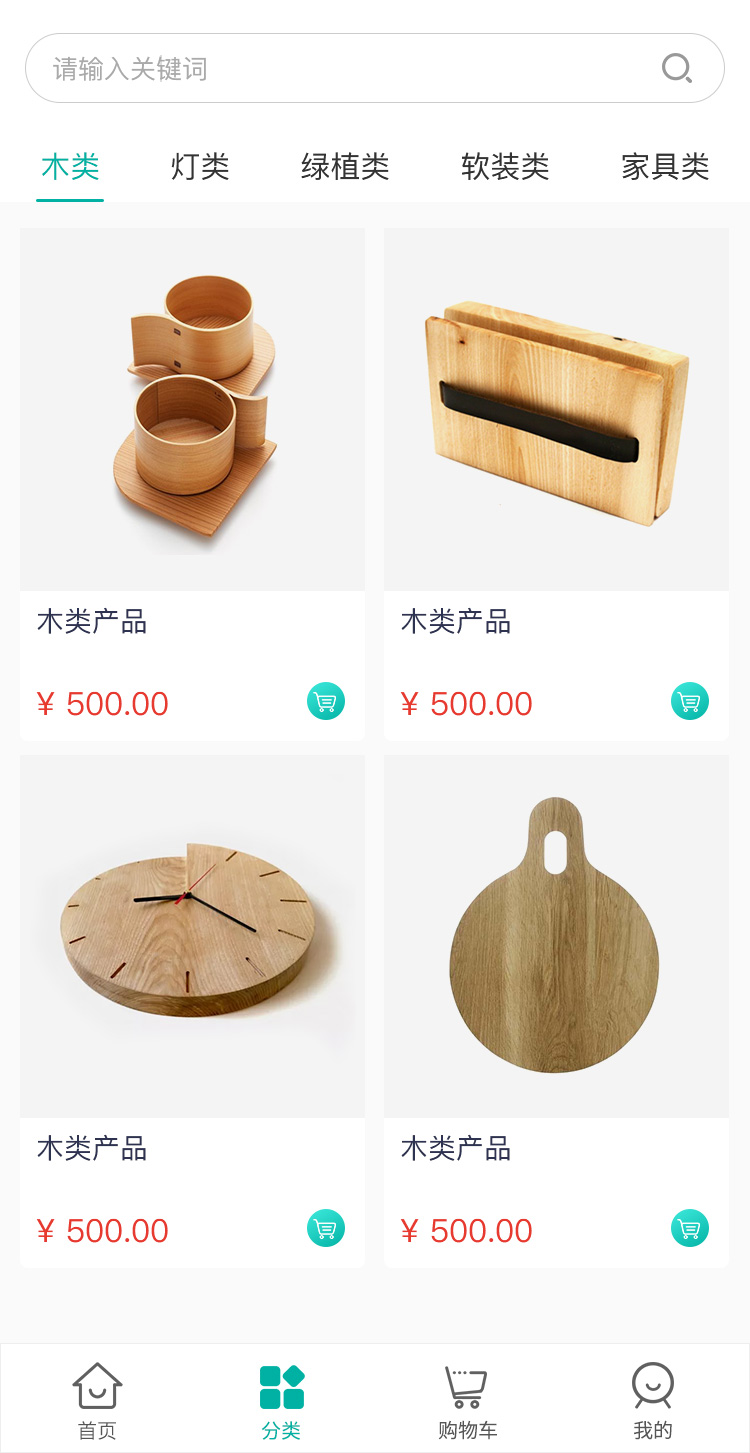Go to the 首页 home tab
Viewport: 750px width, 1453px height.
[x=97, y=1400]
